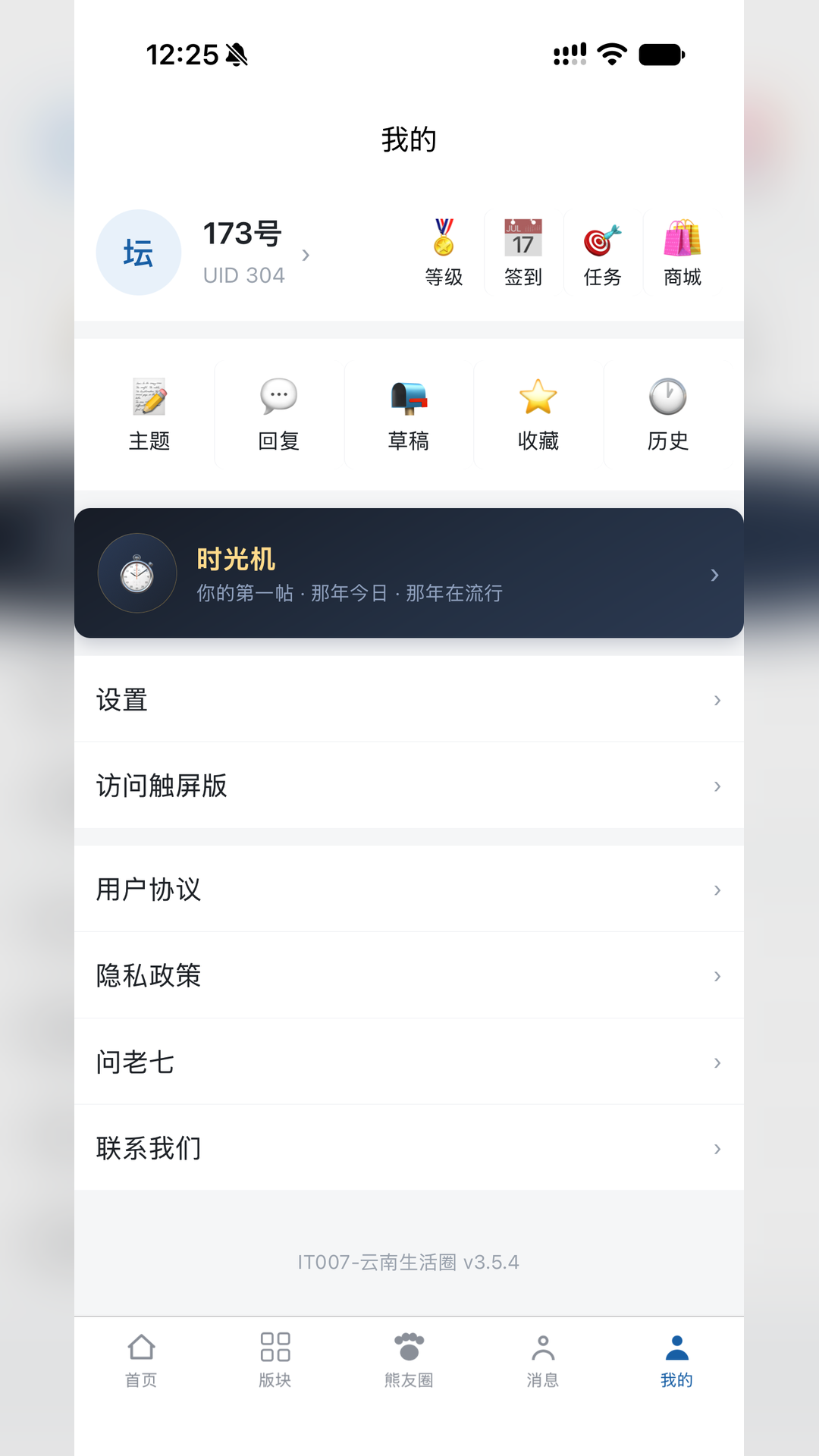The height and width of the screenshot is (1456, 819).
Task: Open the 草稿 drafts box
Action: (409, 414)
